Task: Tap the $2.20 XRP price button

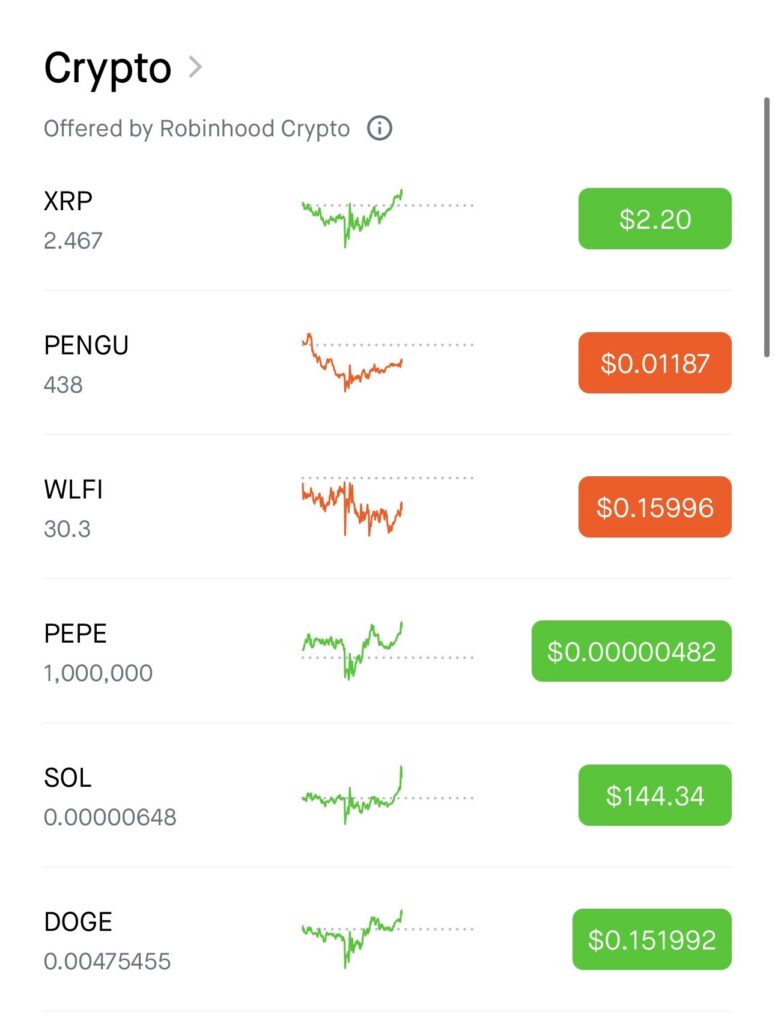Action: tap(654, 219)
